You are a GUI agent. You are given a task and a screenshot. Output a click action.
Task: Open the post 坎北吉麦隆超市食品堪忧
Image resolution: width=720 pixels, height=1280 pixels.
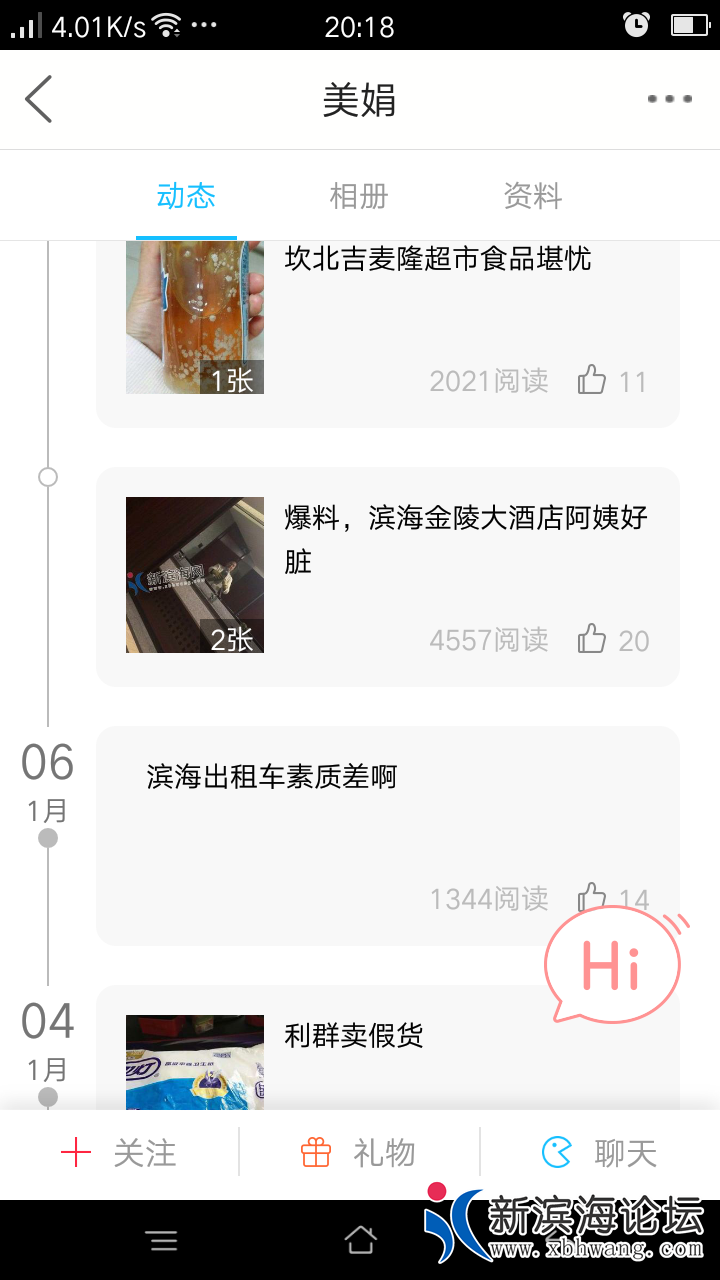(x=438, y=260)
